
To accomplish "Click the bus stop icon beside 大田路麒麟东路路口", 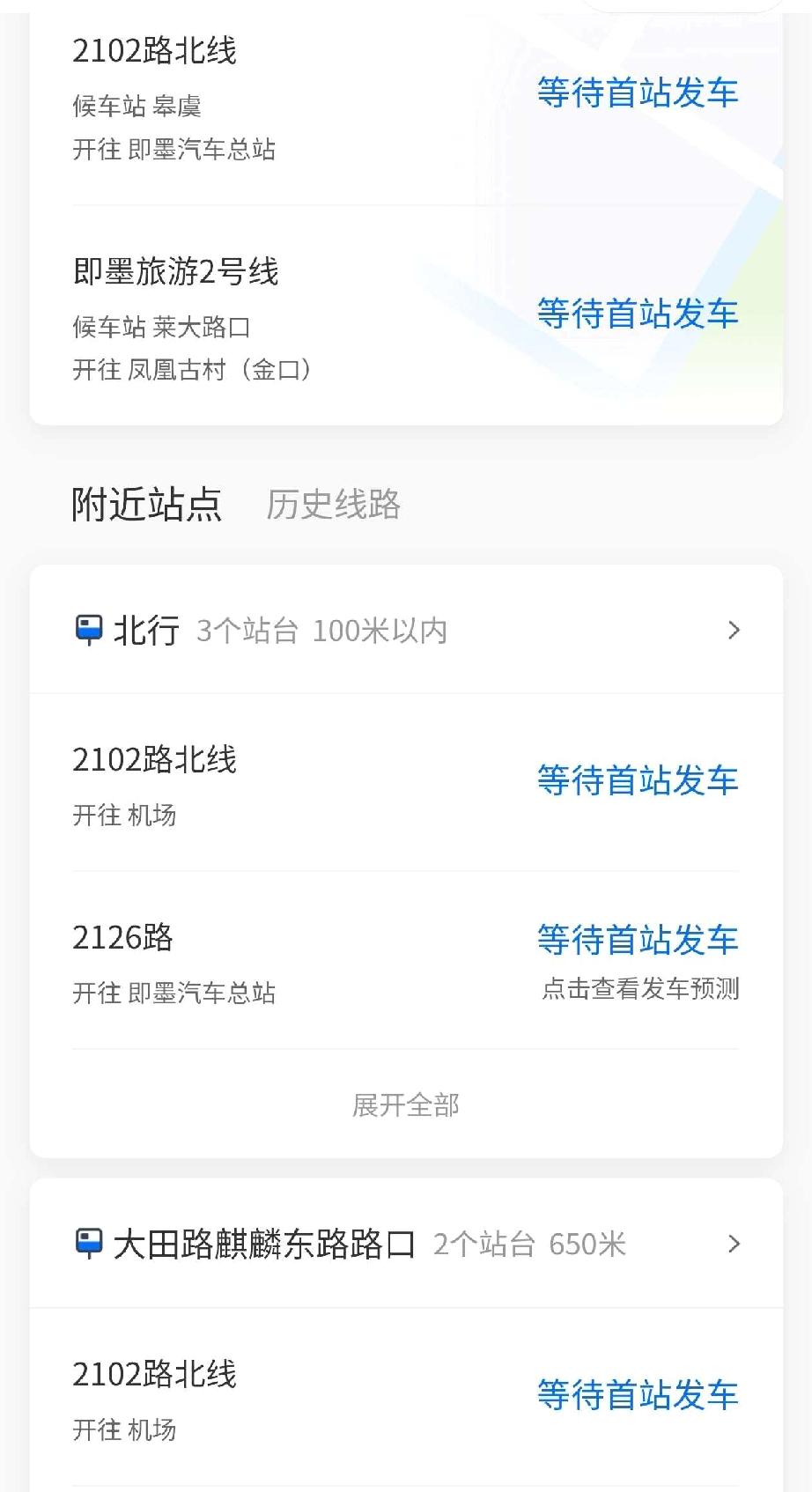I will 89,1244.
